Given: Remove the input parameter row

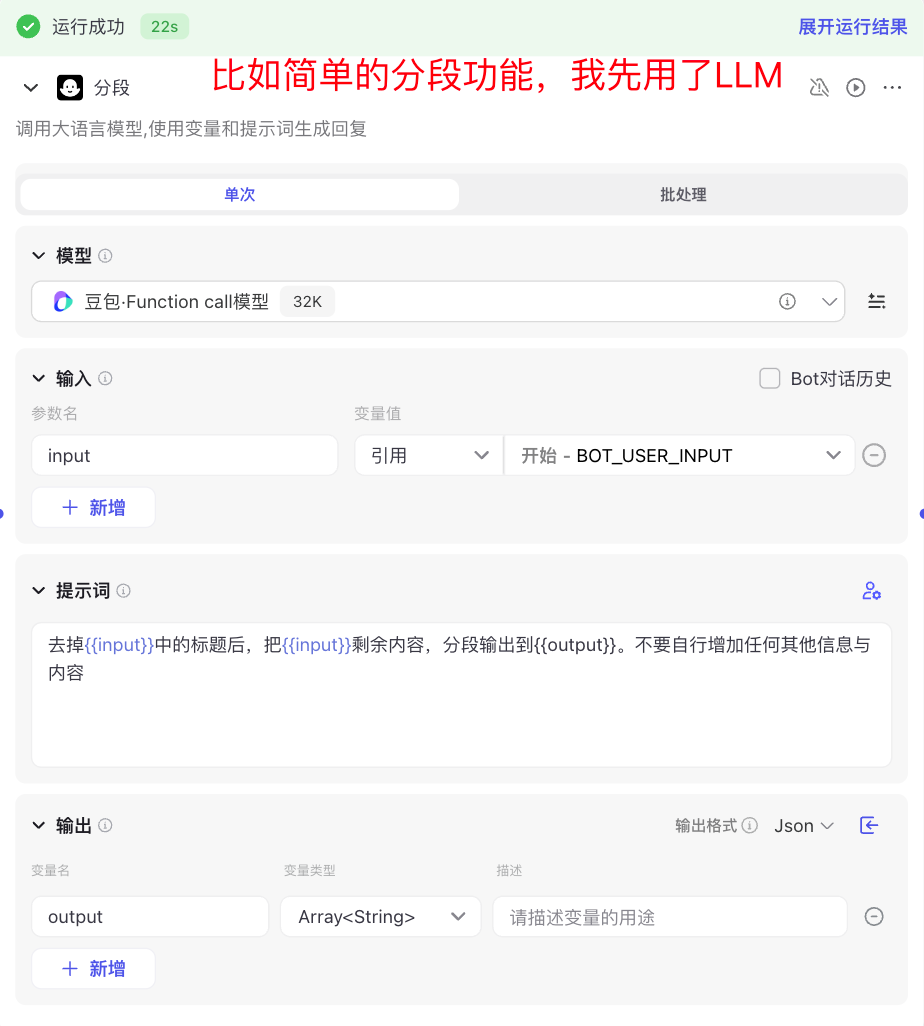Looking at the screenshot, I should tap(874, 455).
